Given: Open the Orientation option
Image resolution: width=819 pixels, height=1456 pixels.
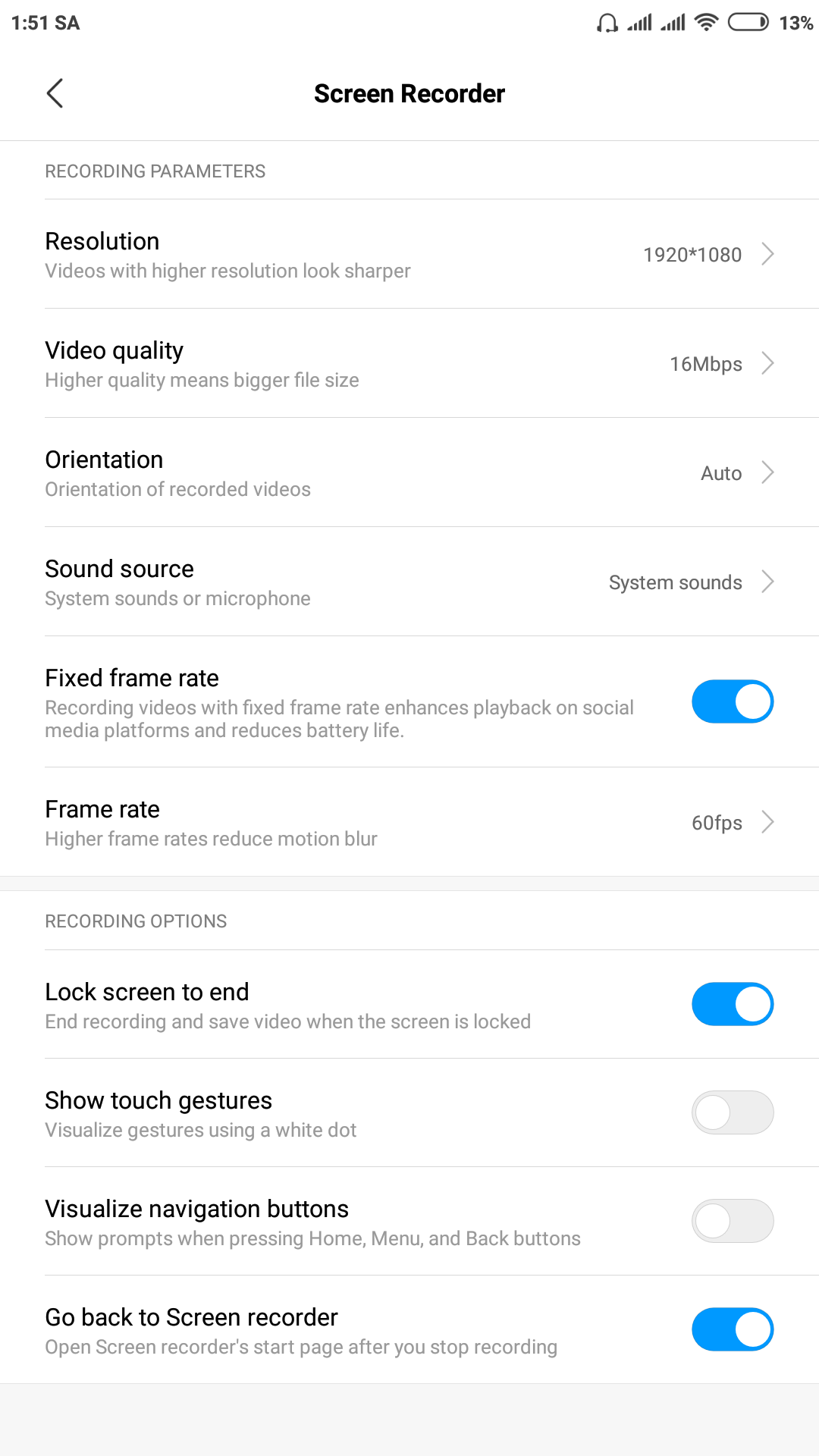Looking at the screenshot, I should pos(409,472).
